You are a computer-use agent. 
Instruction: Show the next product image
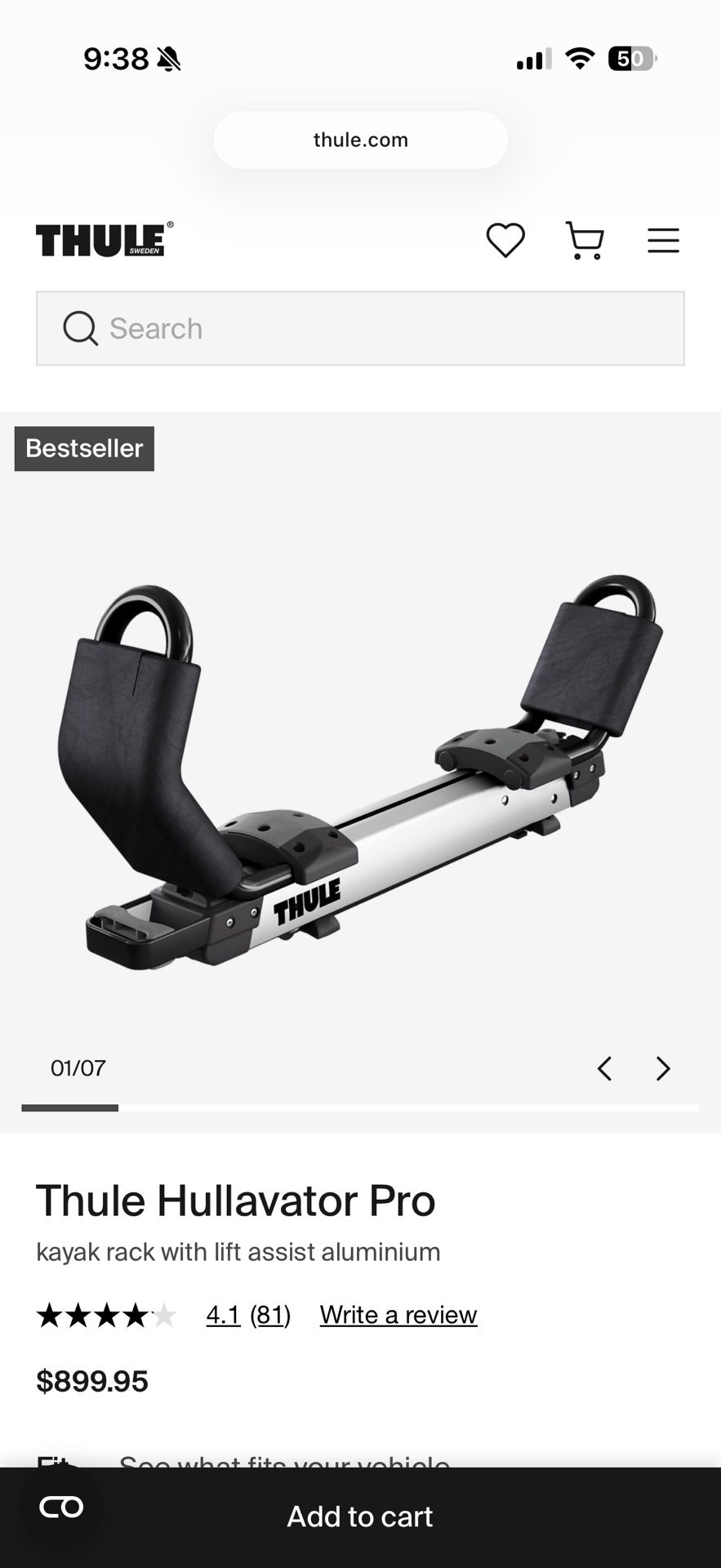point(663,1068)
